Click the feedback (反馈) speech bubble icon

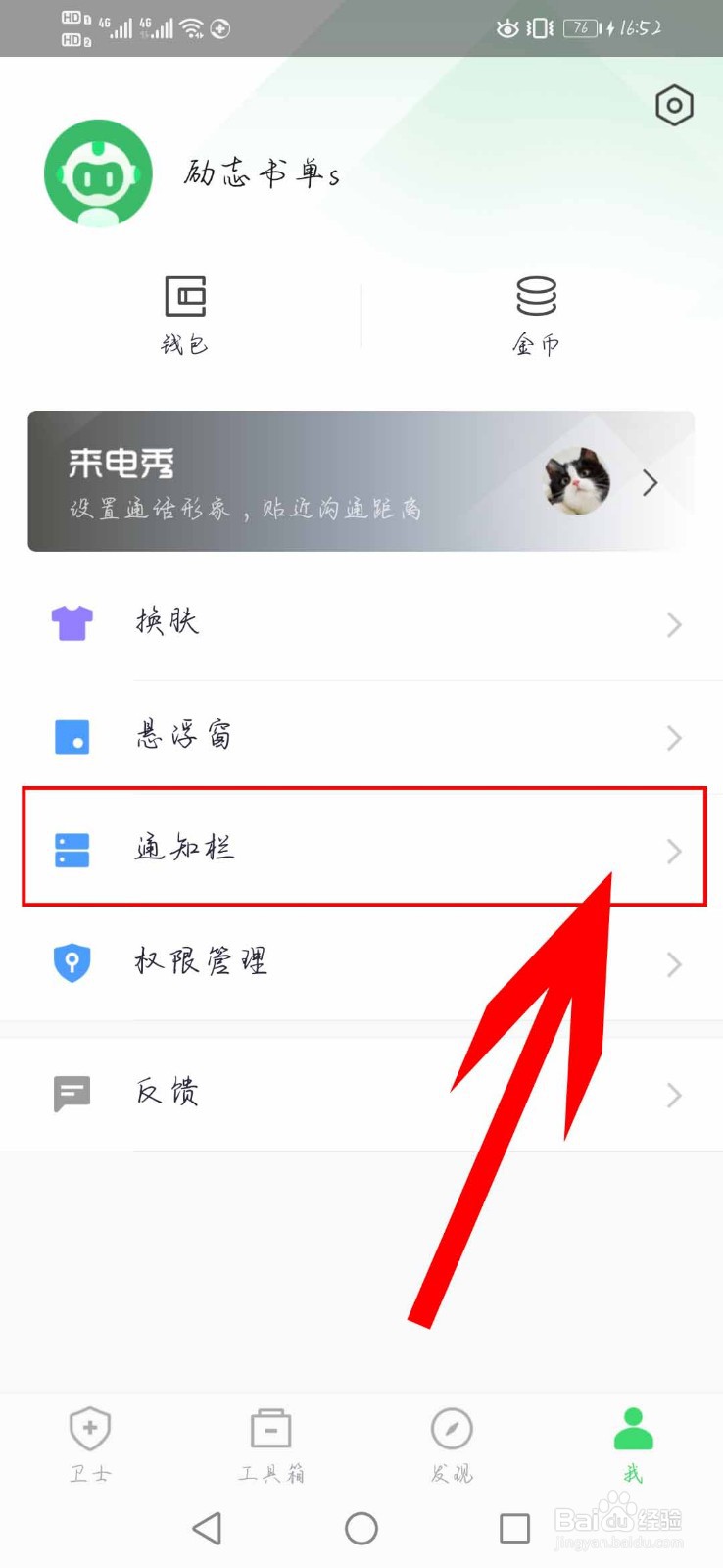click(72, 1094)
